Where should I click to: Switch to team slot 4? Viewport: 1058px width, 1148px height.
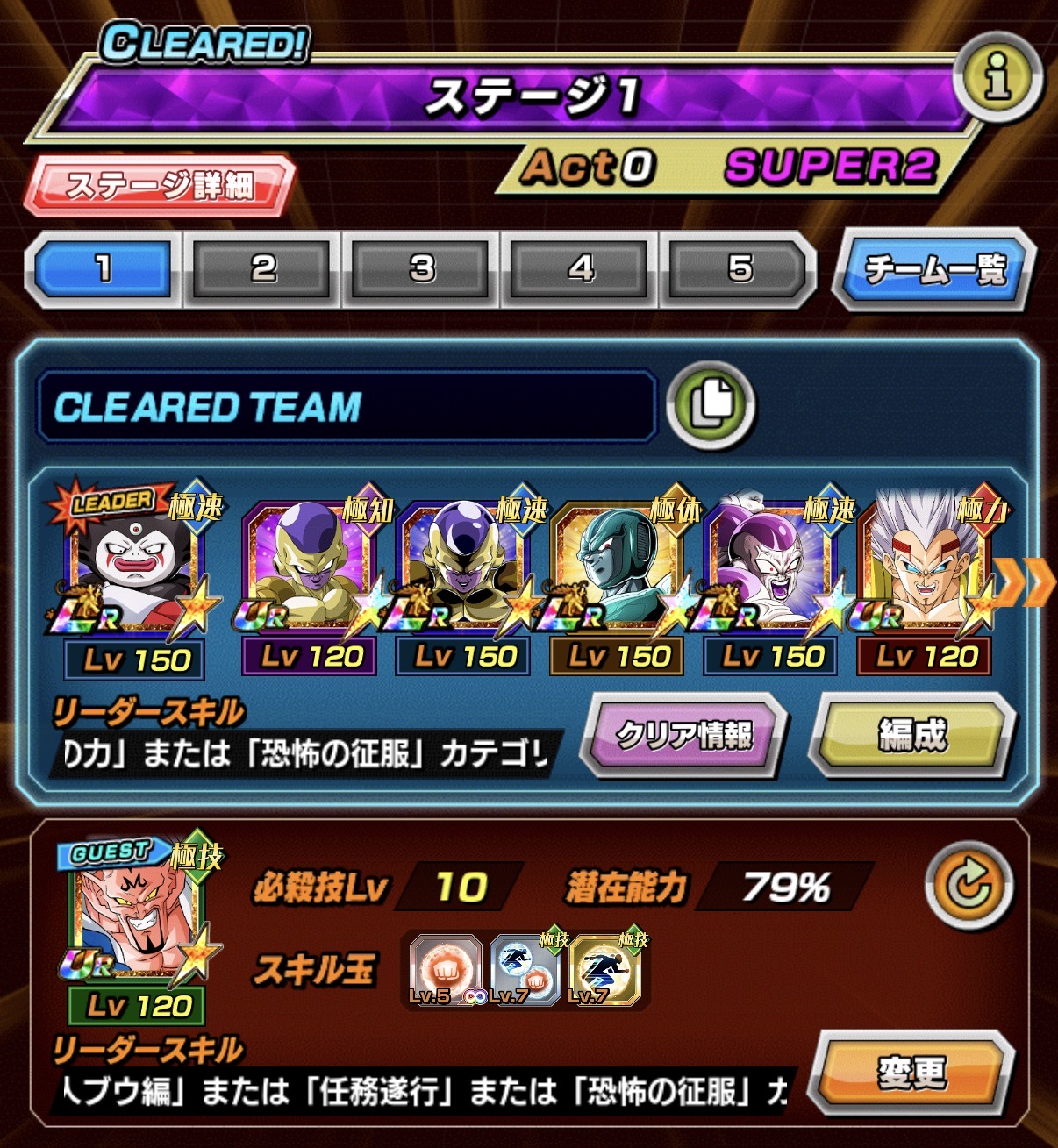coord(581,268)
